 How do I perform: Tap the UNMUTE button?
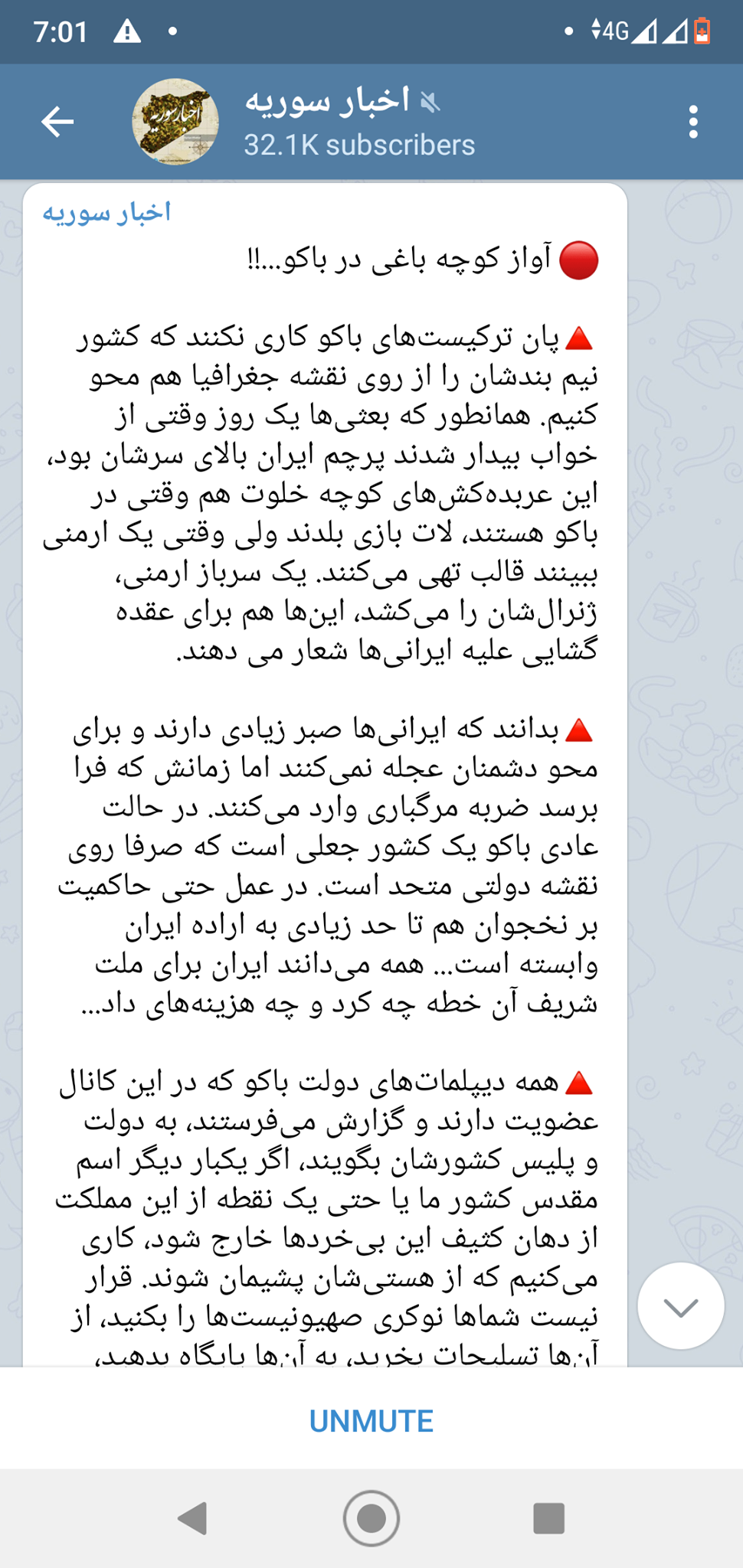tap(371, 1421)
